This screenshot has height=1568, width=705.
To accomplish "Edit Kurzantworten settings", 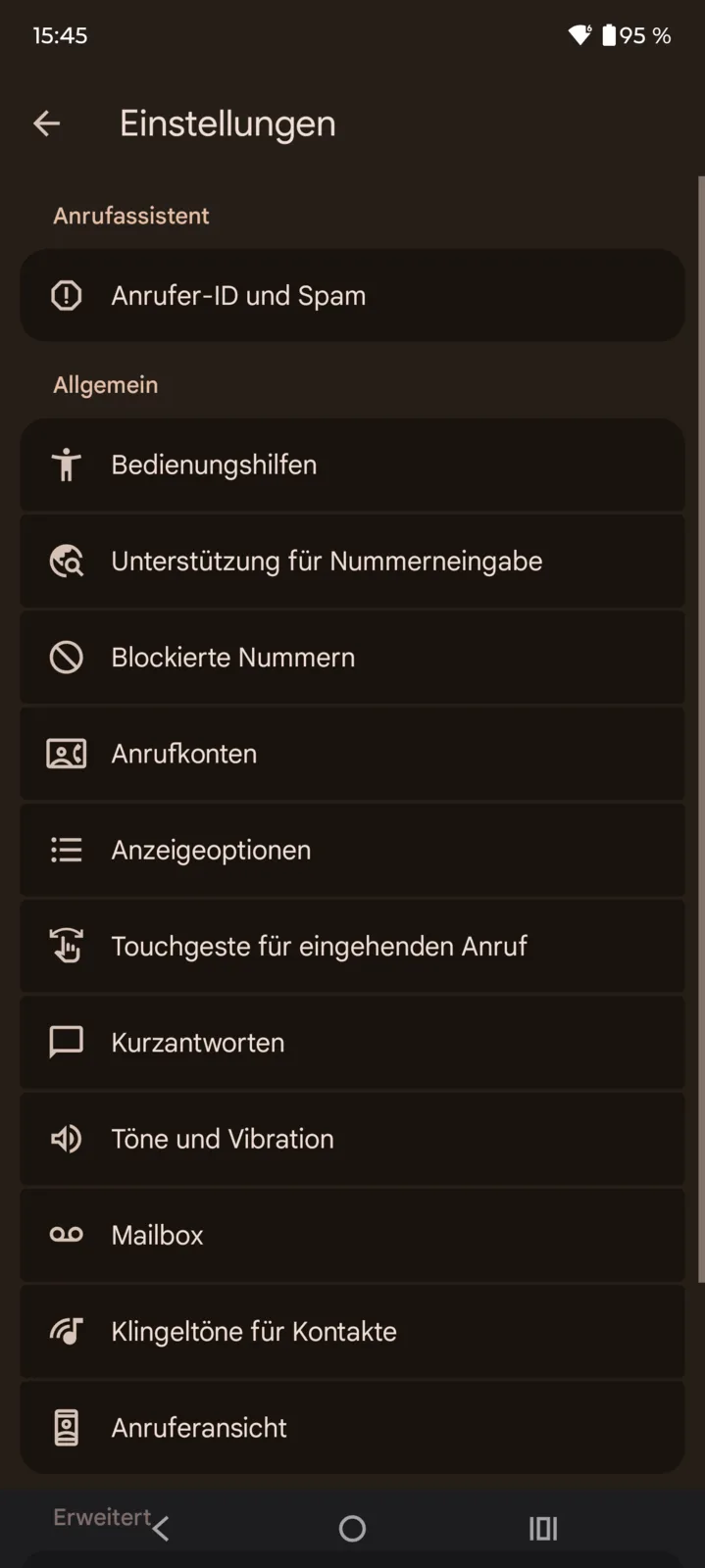I will [352, 1043].
